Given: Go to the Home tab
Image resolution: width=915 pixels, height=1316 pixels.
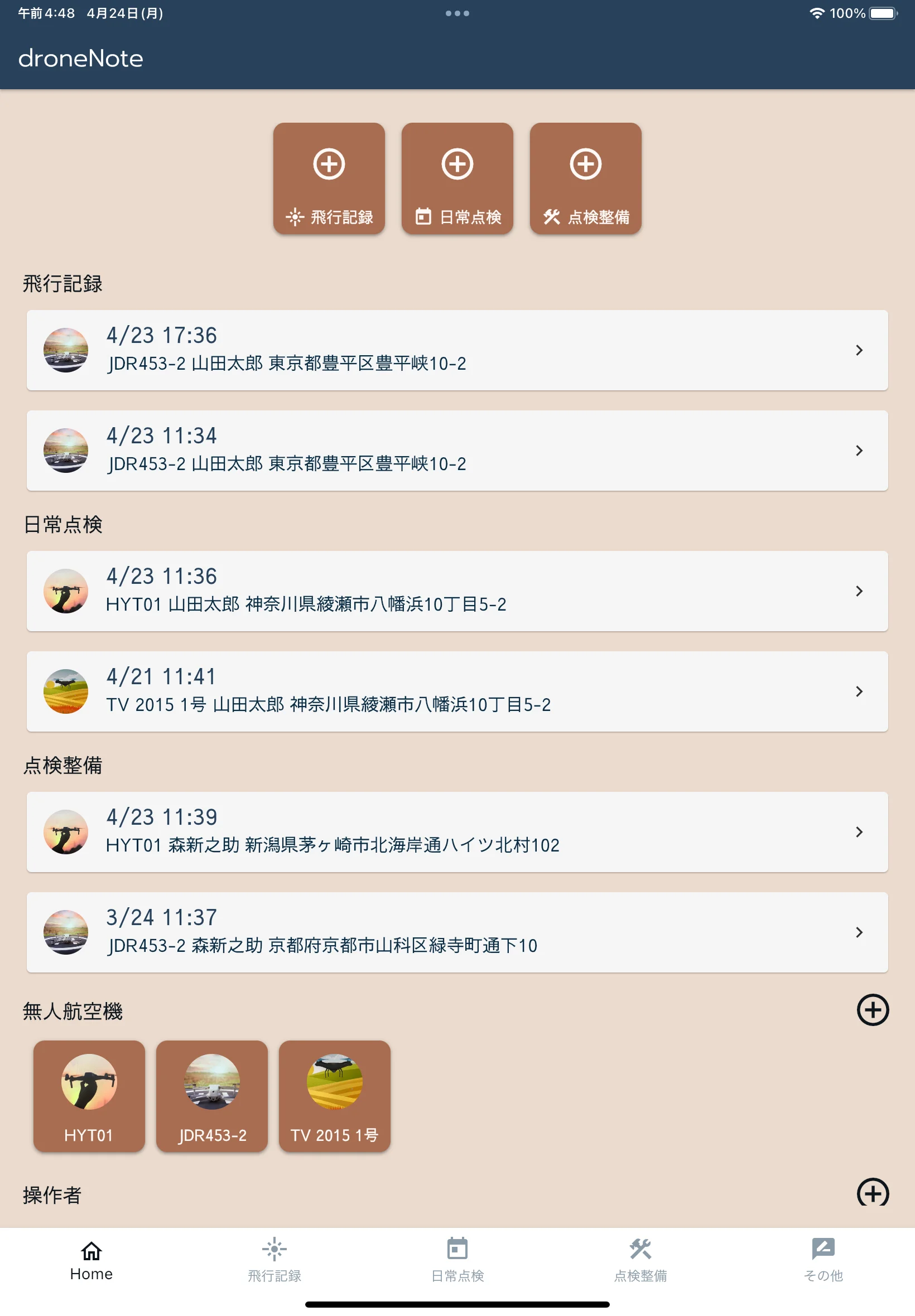Looking at the screenshot, I should point(91,1259).
